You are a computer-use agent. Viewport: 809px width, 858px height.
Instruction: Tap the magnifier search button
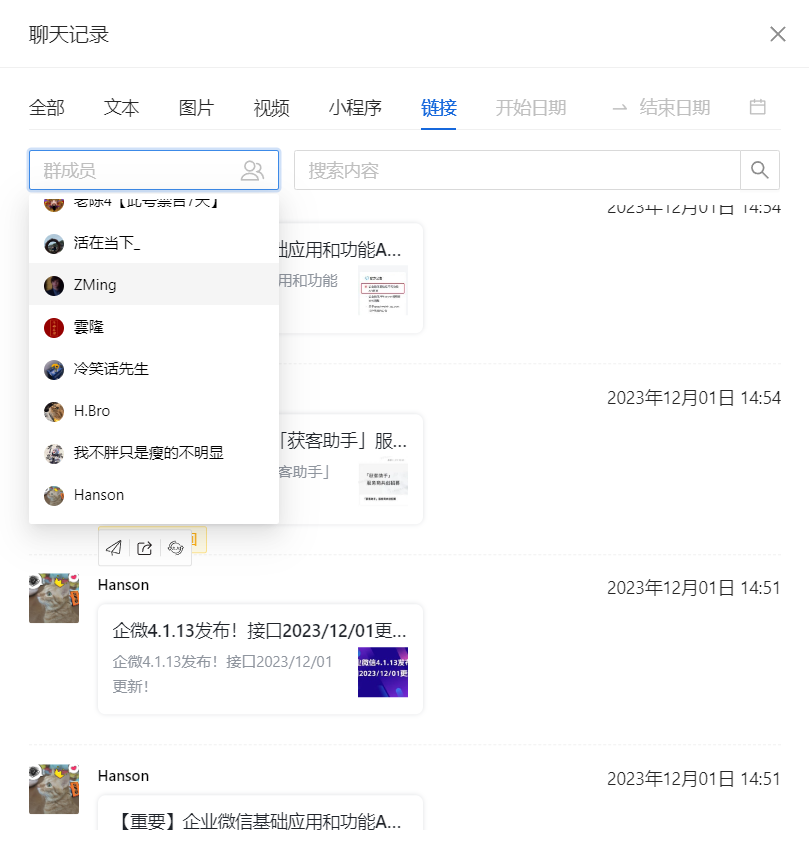point(760,171)
